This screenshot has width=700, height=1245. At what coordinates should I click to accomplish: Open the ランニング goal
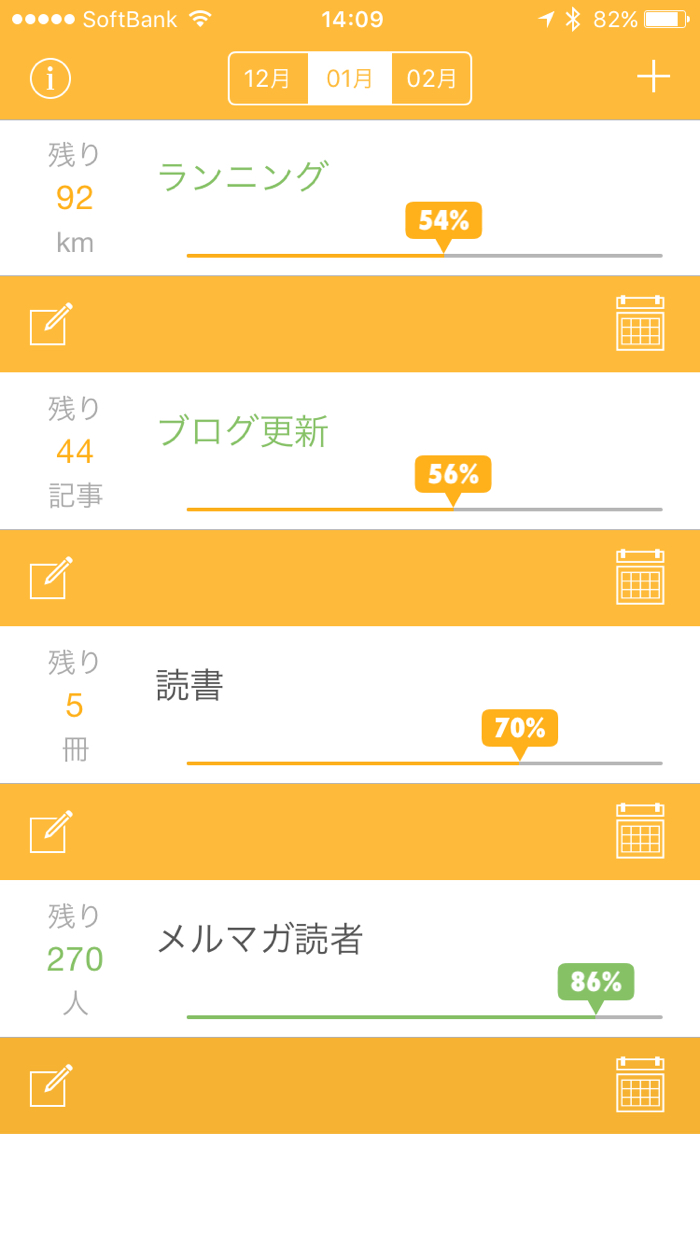tap(243, 177)
